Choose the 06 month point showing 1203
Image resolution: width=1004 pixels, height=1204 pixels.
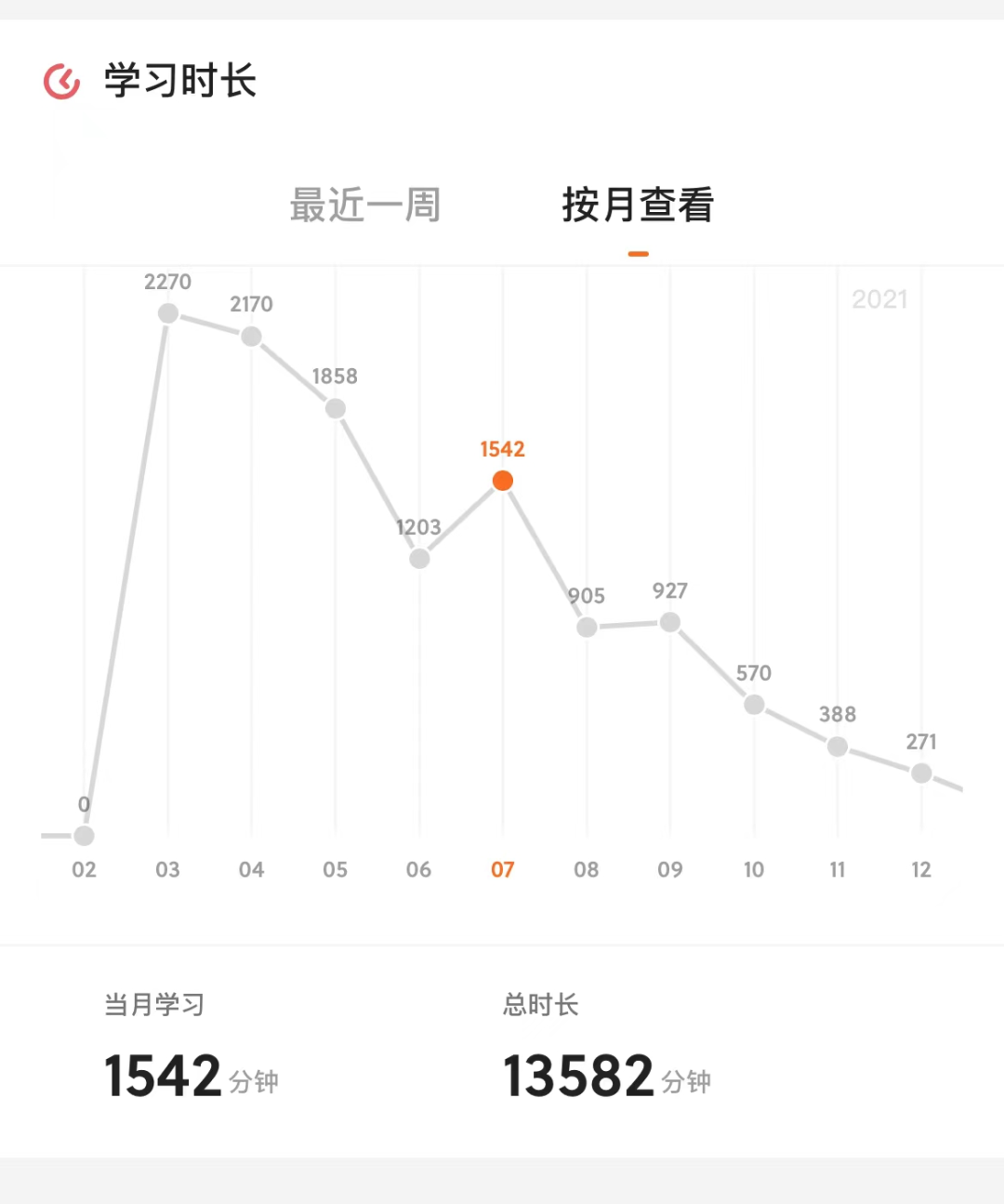(419, 559)
